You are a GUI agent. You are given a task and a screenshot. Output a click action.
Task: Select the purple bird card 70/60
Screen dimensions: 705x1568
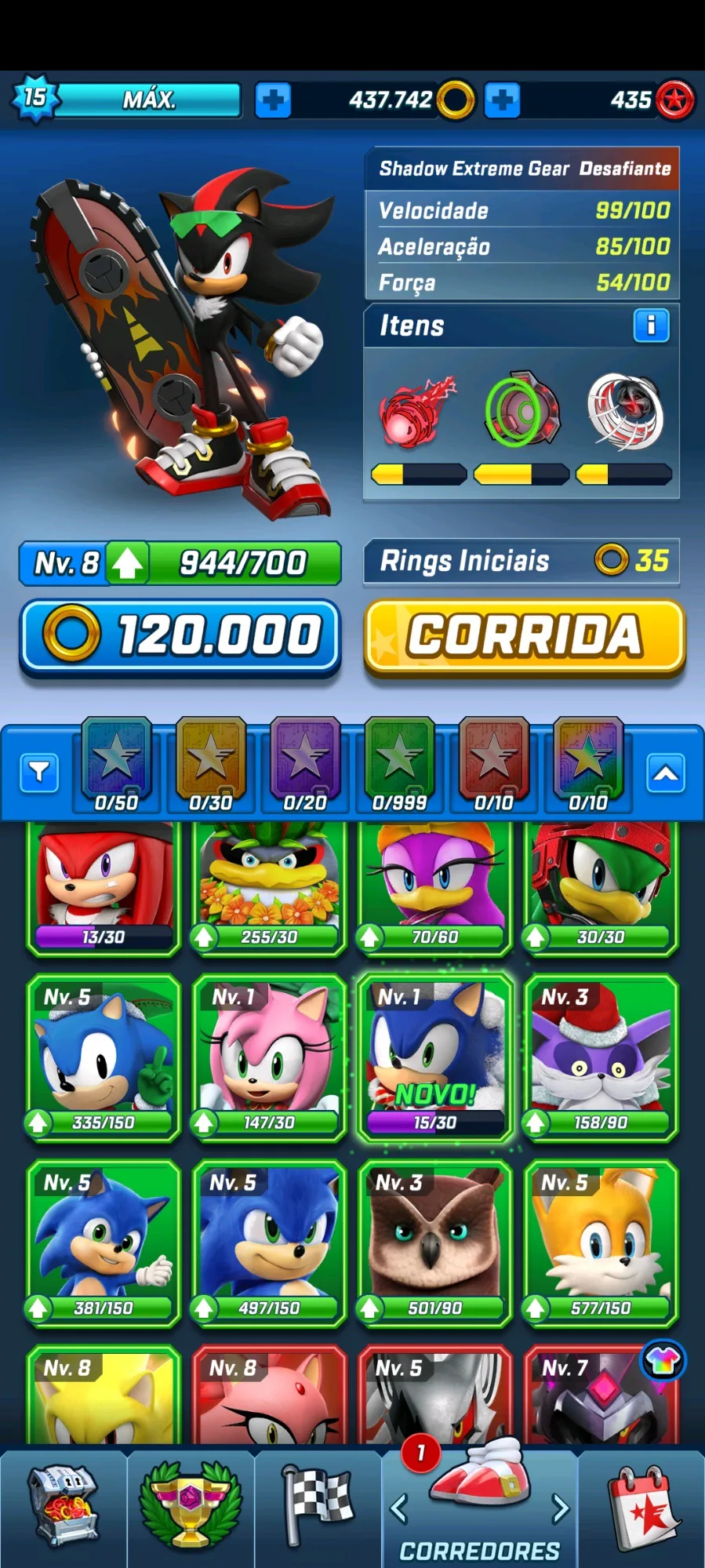click(x=434, y=886)
